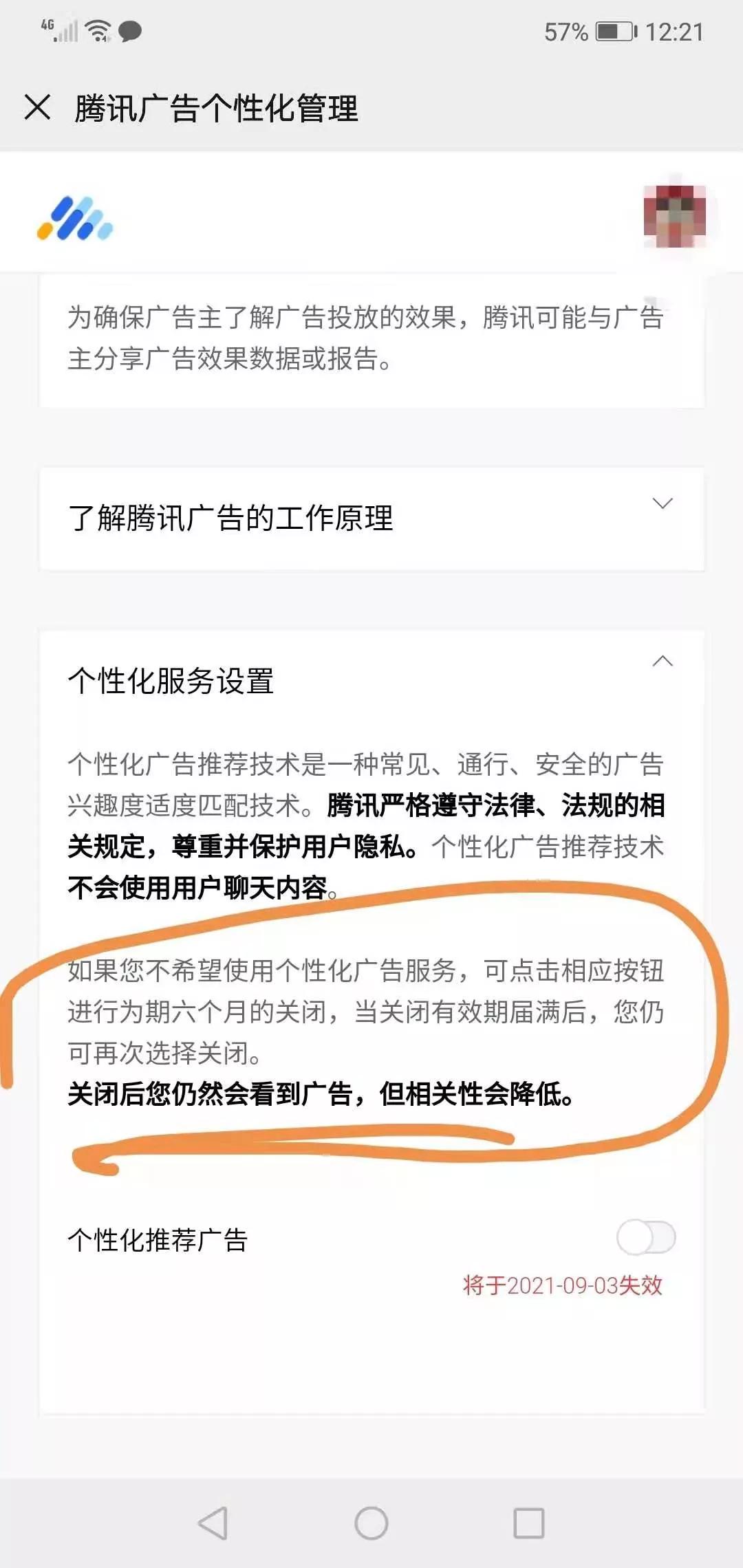The height and width of the screenshot is (1568, 743).
Task: Tap the signal strength bars icon
Action: tap(67, 33)
